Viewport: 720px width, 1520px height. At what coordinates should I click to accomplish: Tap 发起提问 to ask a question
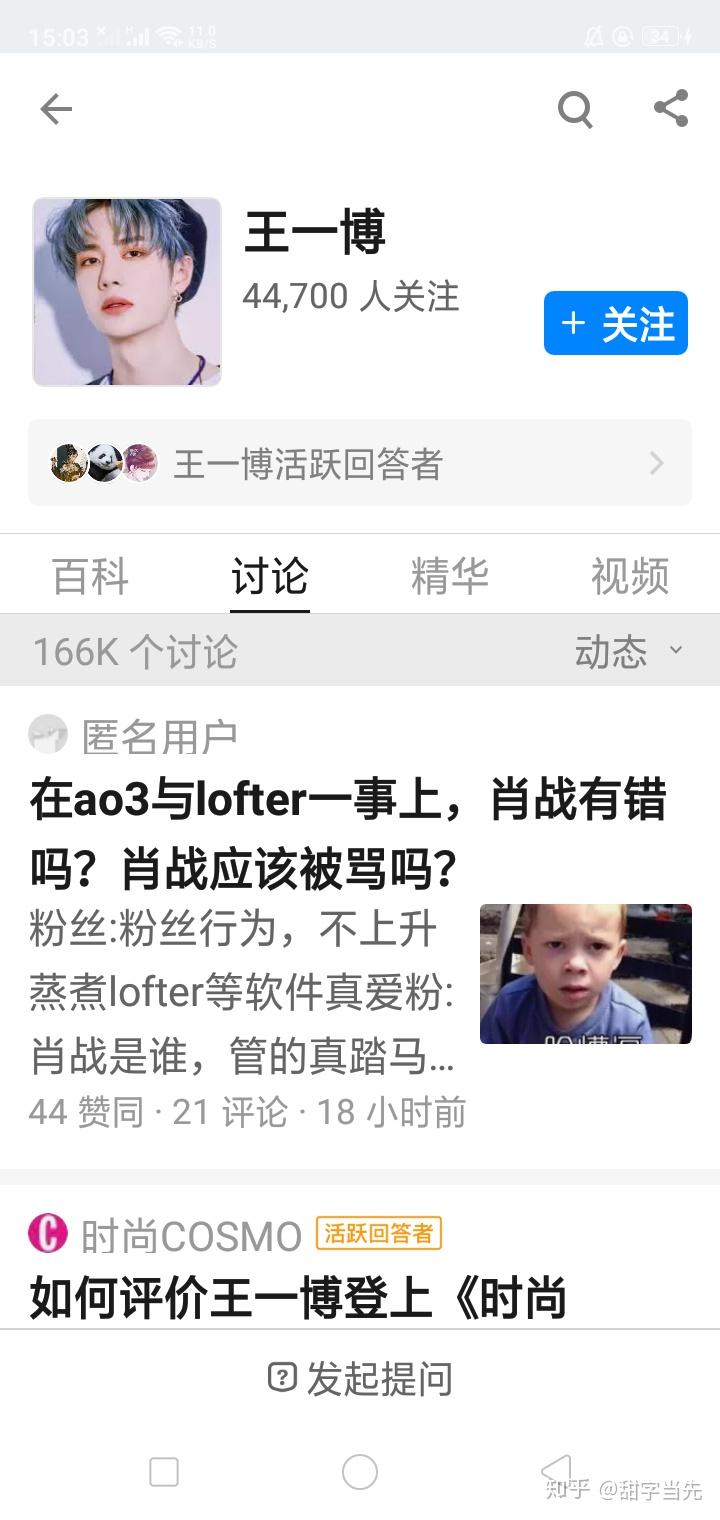[360, 1379]
